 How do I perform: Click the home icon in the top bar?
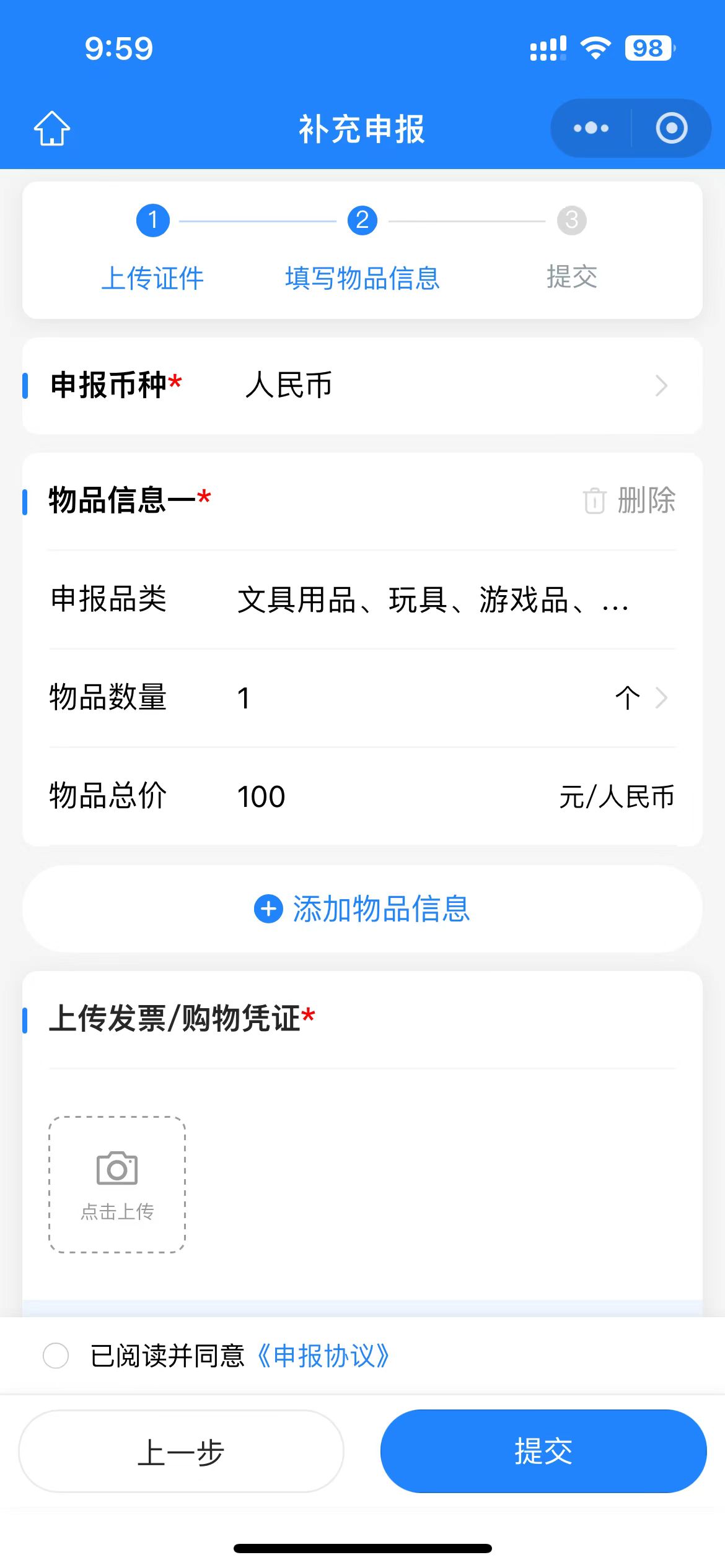point(52,129)
